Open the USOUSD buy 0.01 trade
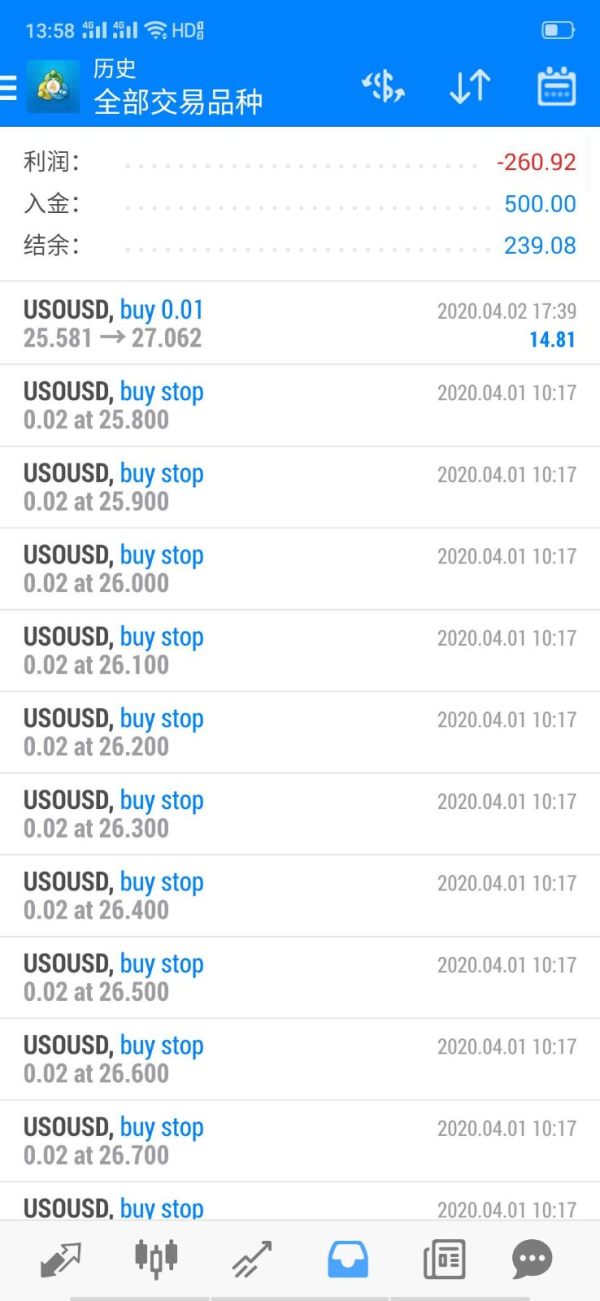Screen dimensions: 600x1301 pos(300,324)
